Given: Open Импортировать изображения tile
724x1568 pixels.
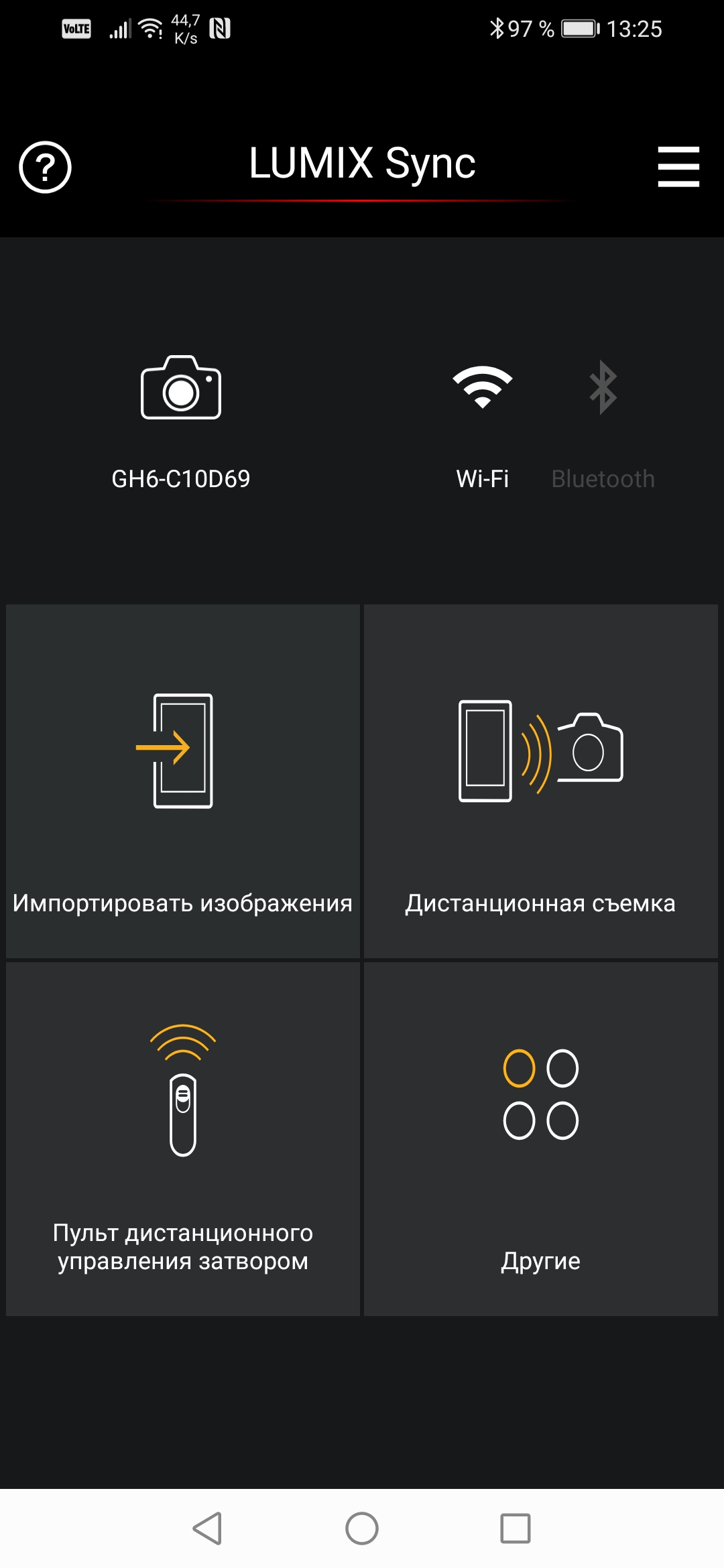Looking at the screenshot, I should coord(183,781).
